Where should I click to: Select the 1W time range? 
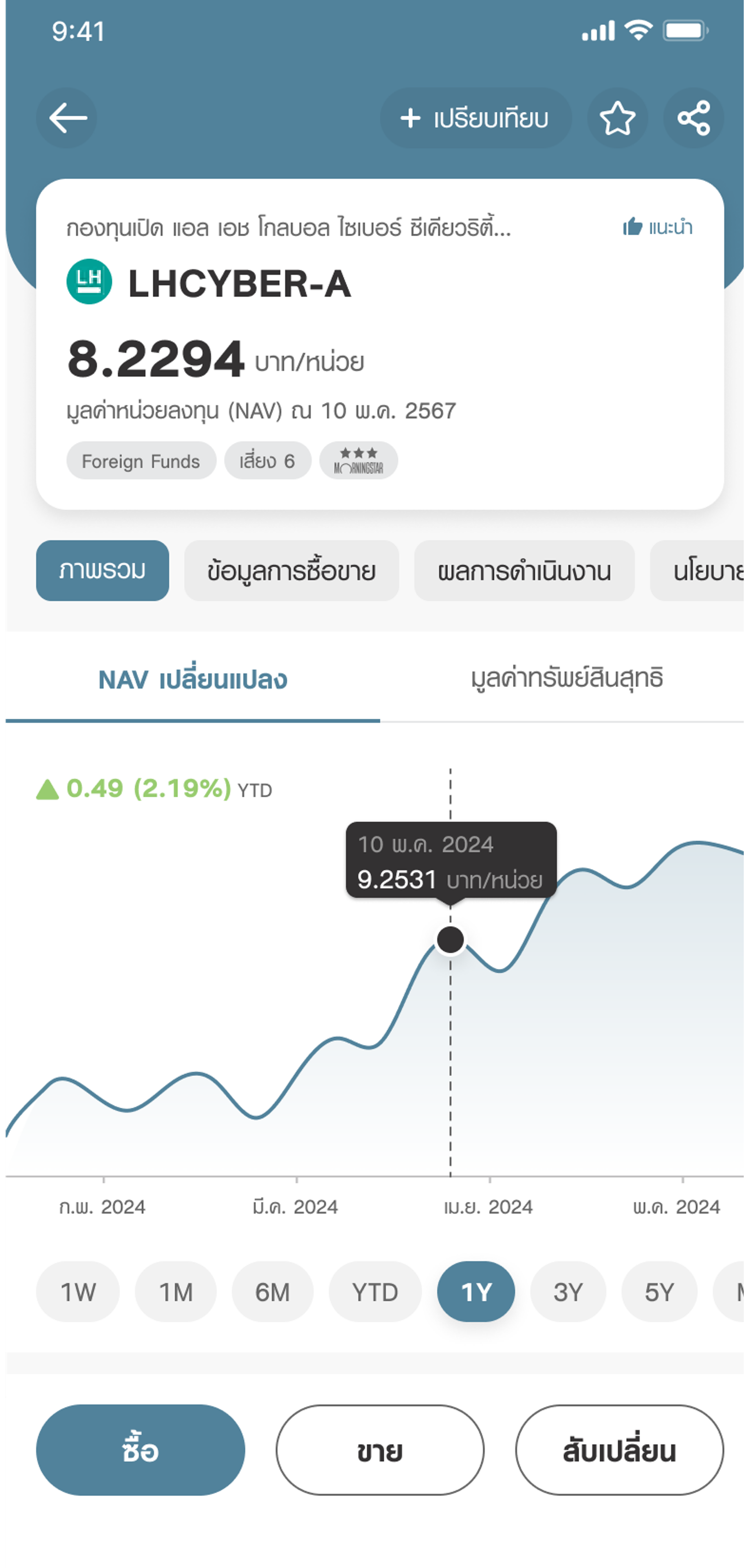coord(78,1292)
